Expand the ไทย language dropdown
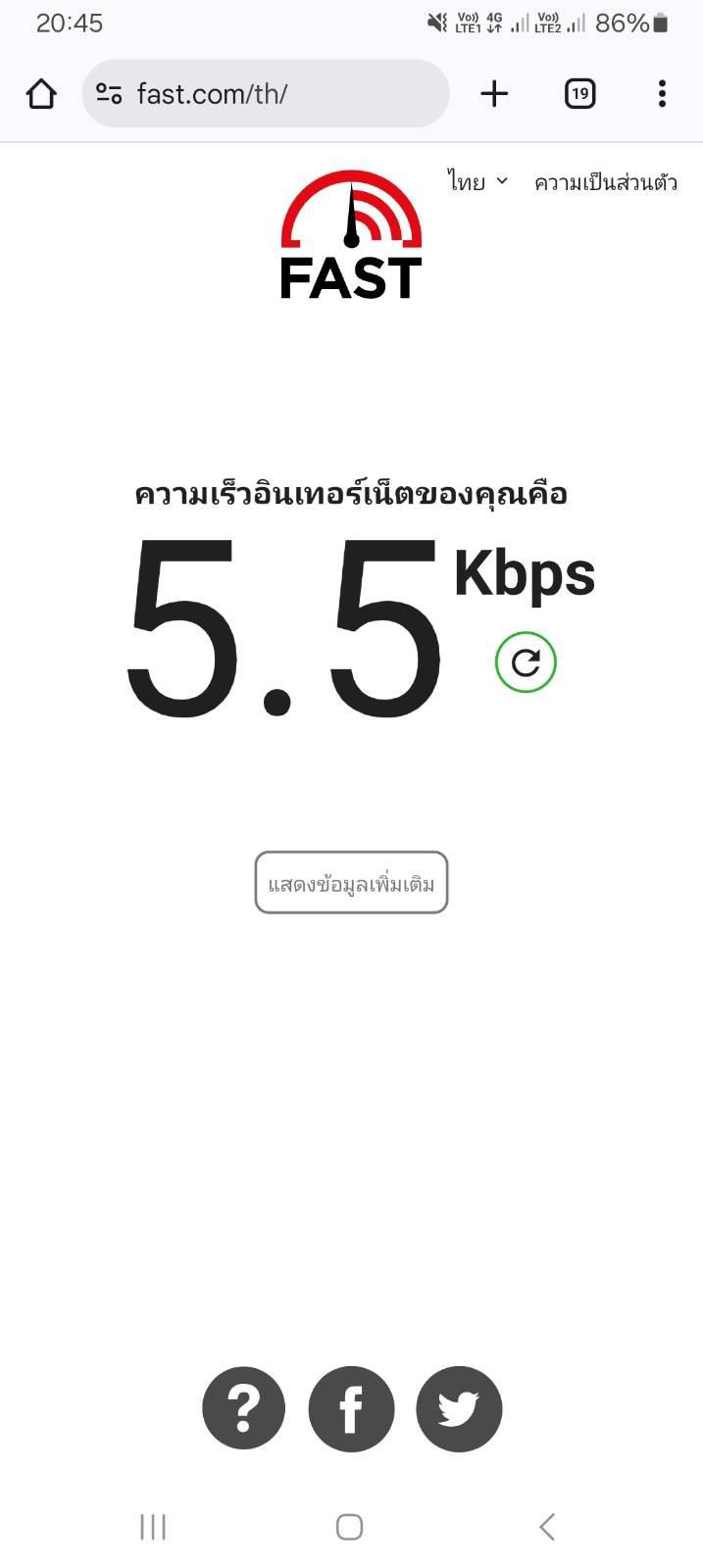Viewport: 703px width, 1568px height. pos(477,182)
